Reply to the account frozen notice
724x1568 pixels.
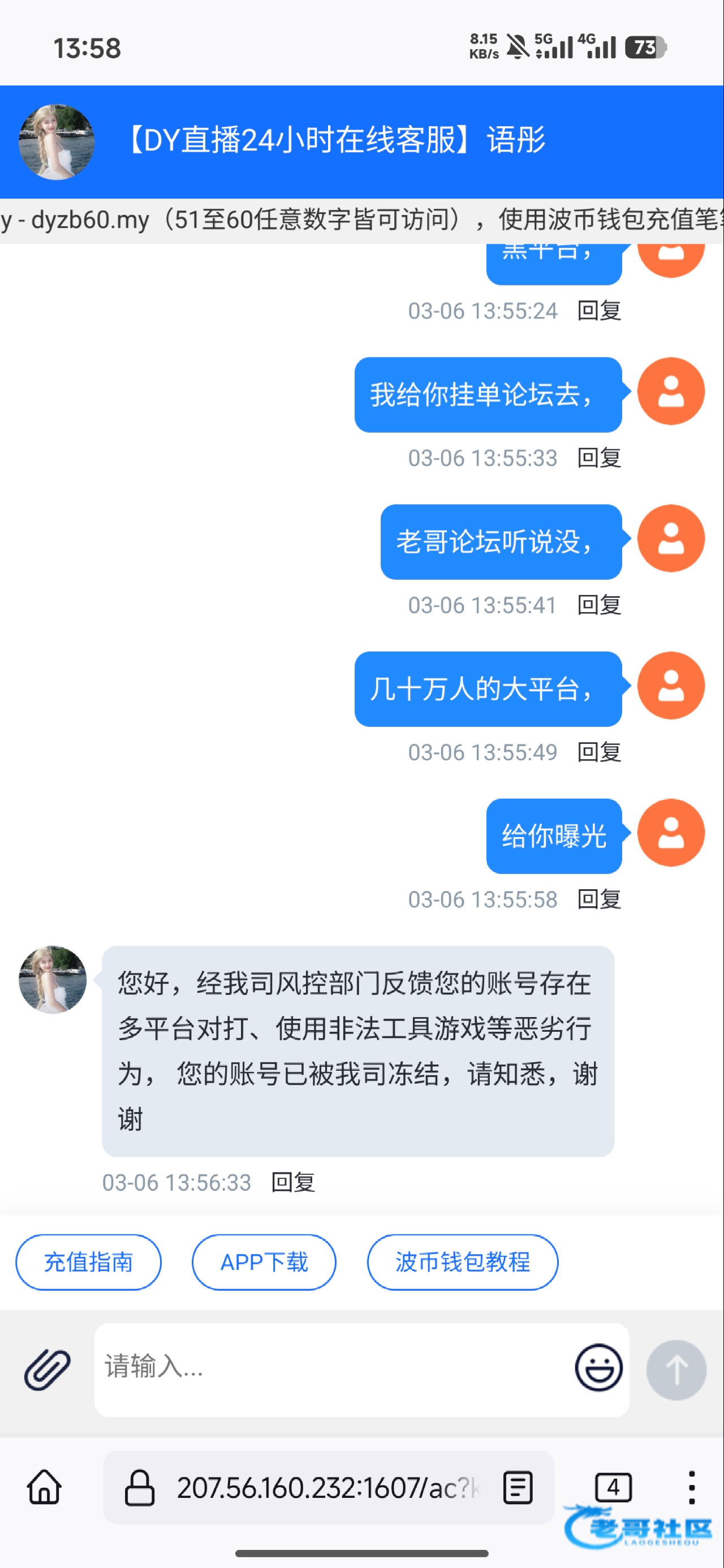click(293, 1182)
